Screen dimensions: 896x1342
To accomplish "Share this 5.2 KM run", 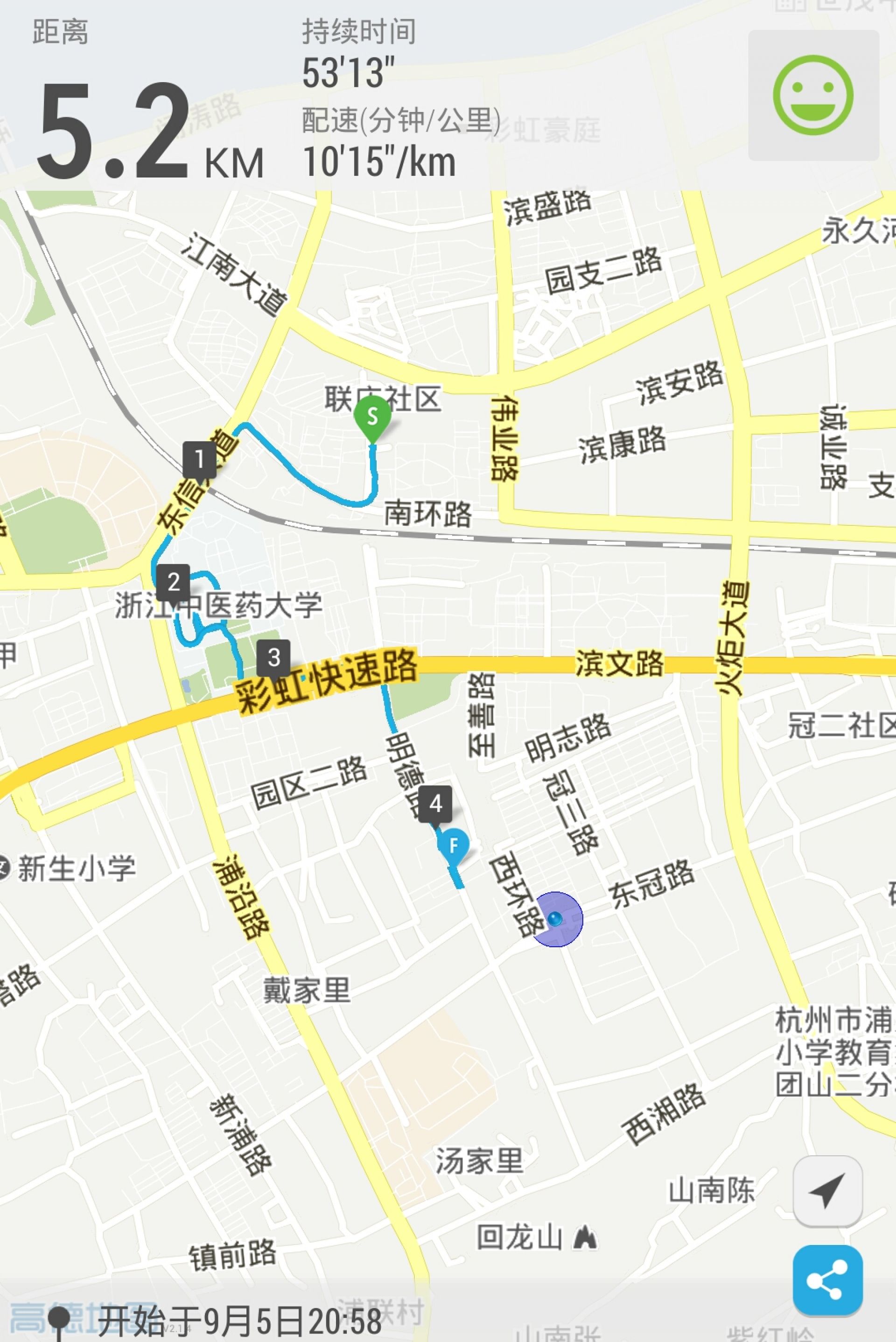I will tap(827, 1280).
